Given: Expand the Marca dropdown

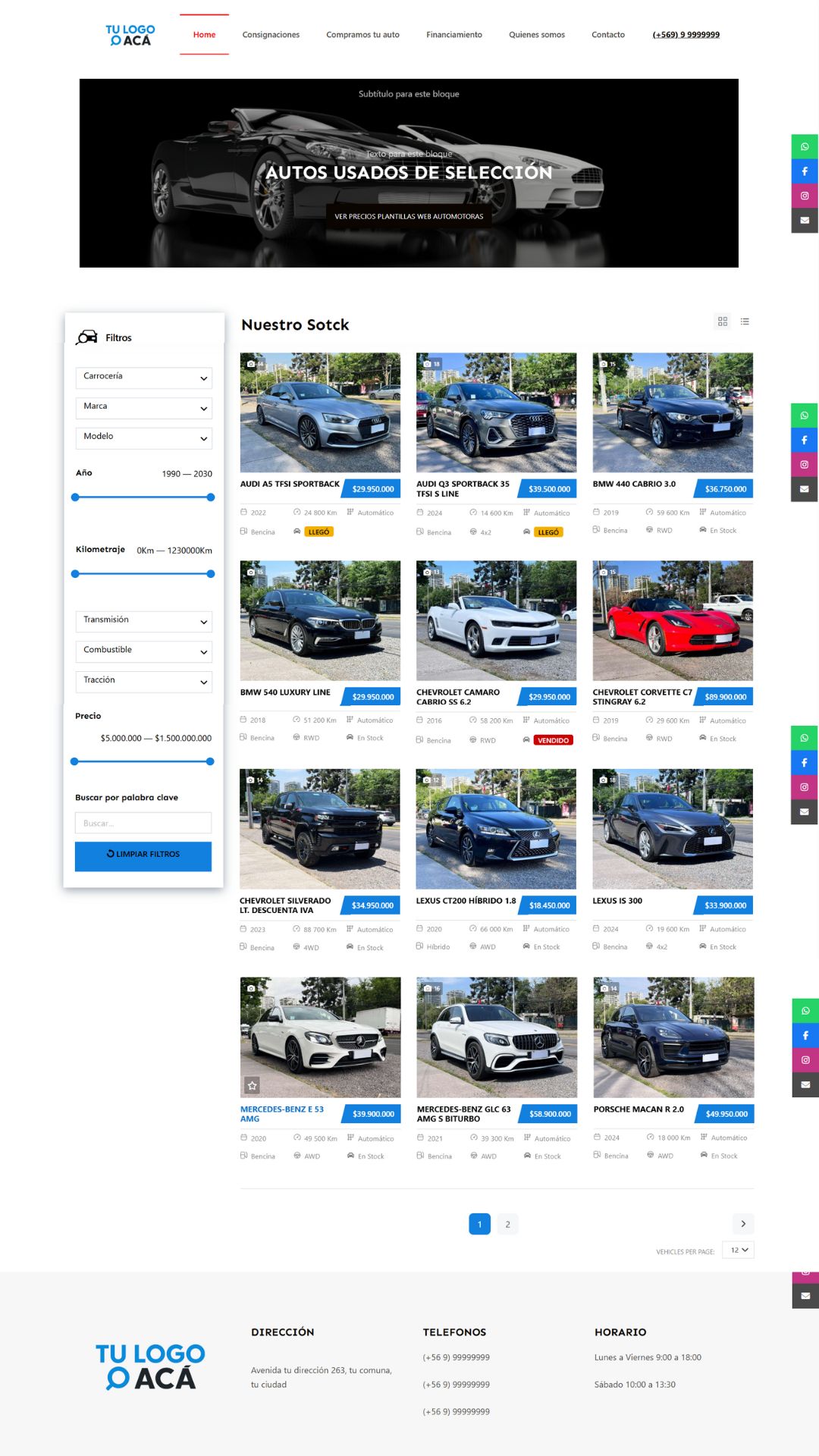Looking at the screenshot, I should pos(143,407).
